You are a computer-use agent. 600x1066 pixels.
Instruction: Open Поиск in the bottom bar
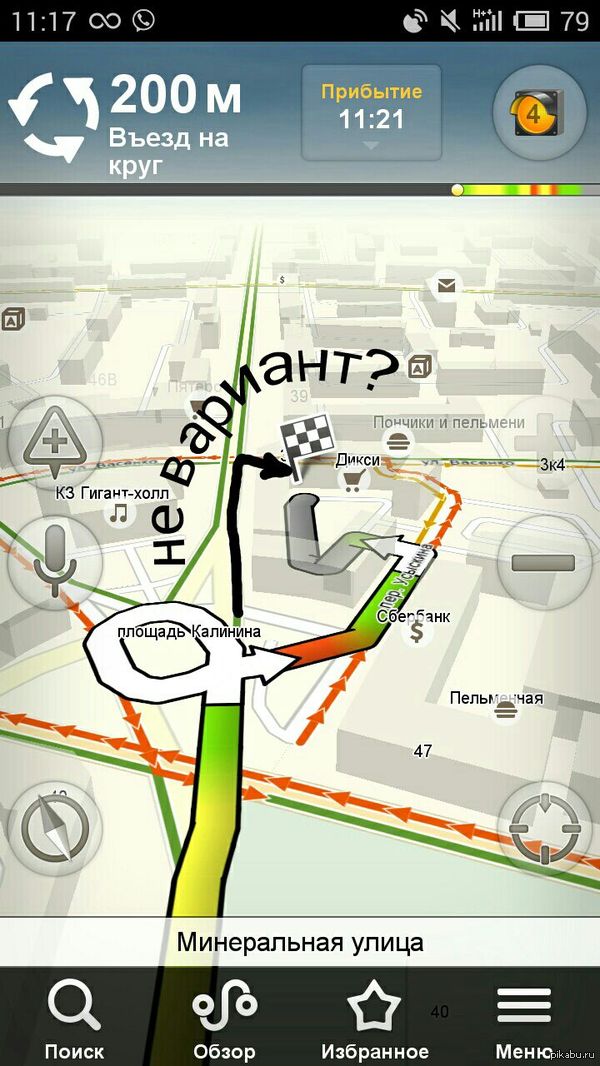[x=74, y=1018]
